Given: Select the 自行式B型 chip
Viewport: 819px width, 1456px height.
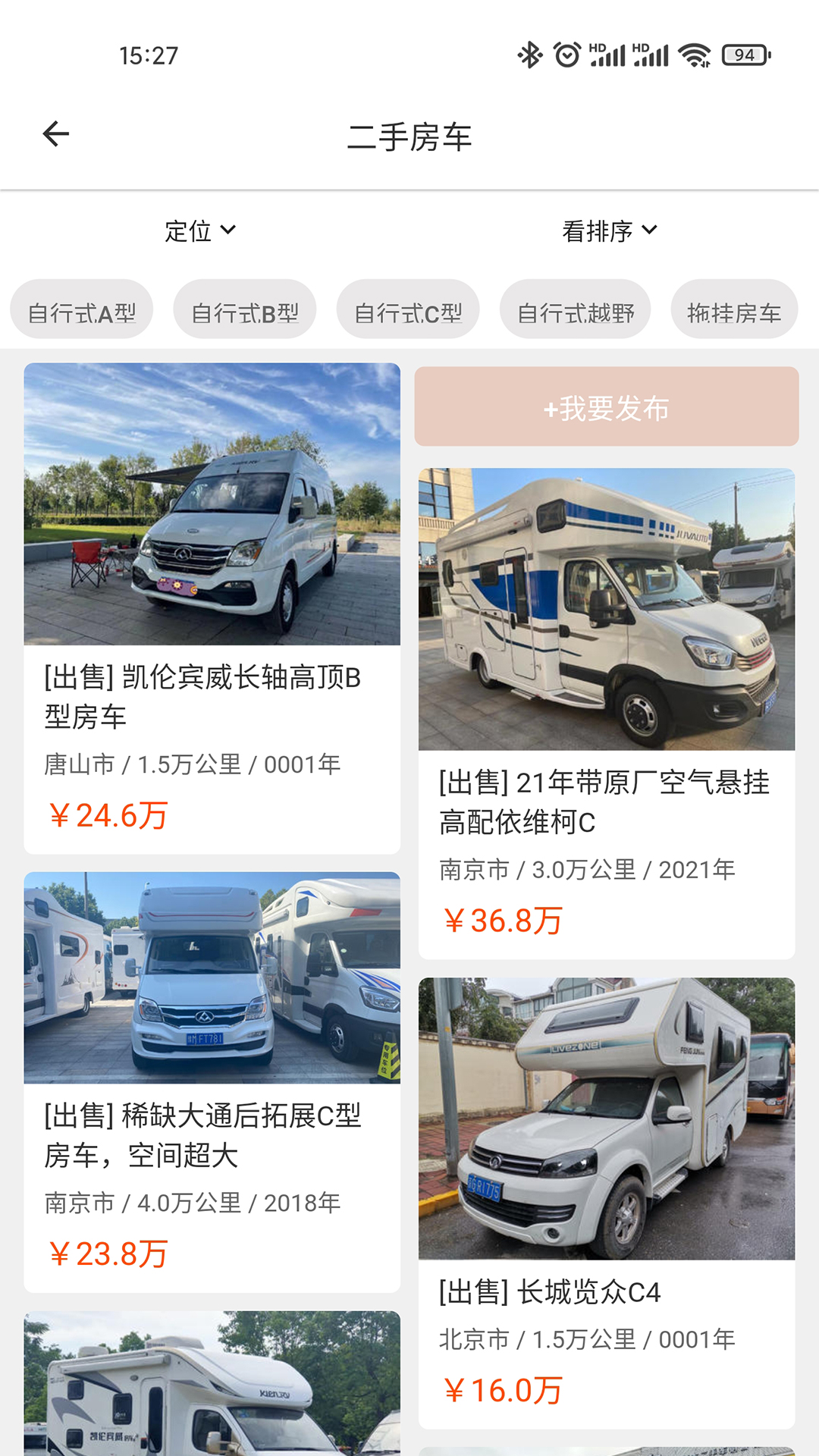Looking at the screenshot, I should point(245,312).
